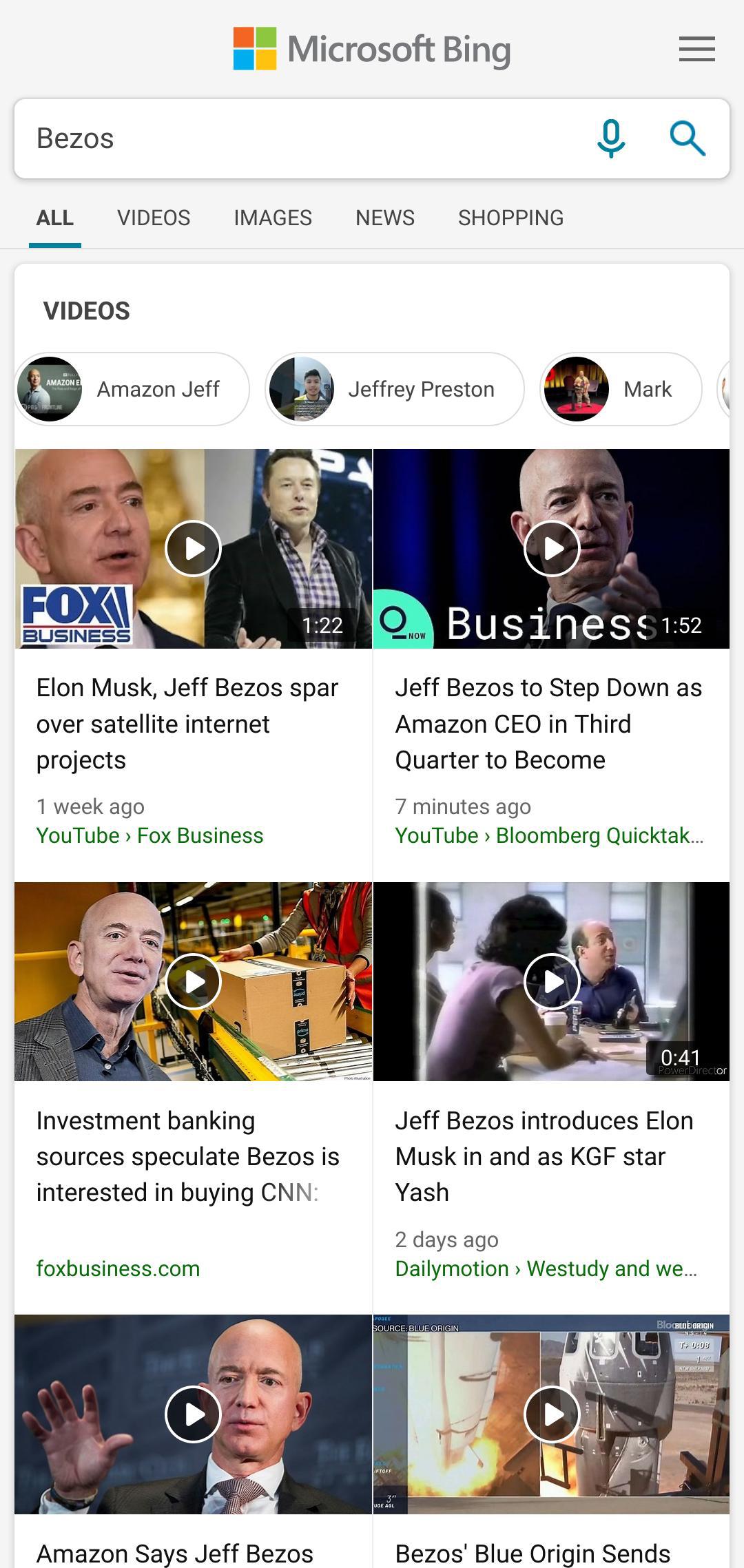Play the Jeff Bezos introduces Elon Musk video
Viewport: 744px width, 1568px height.
[552, 981]
